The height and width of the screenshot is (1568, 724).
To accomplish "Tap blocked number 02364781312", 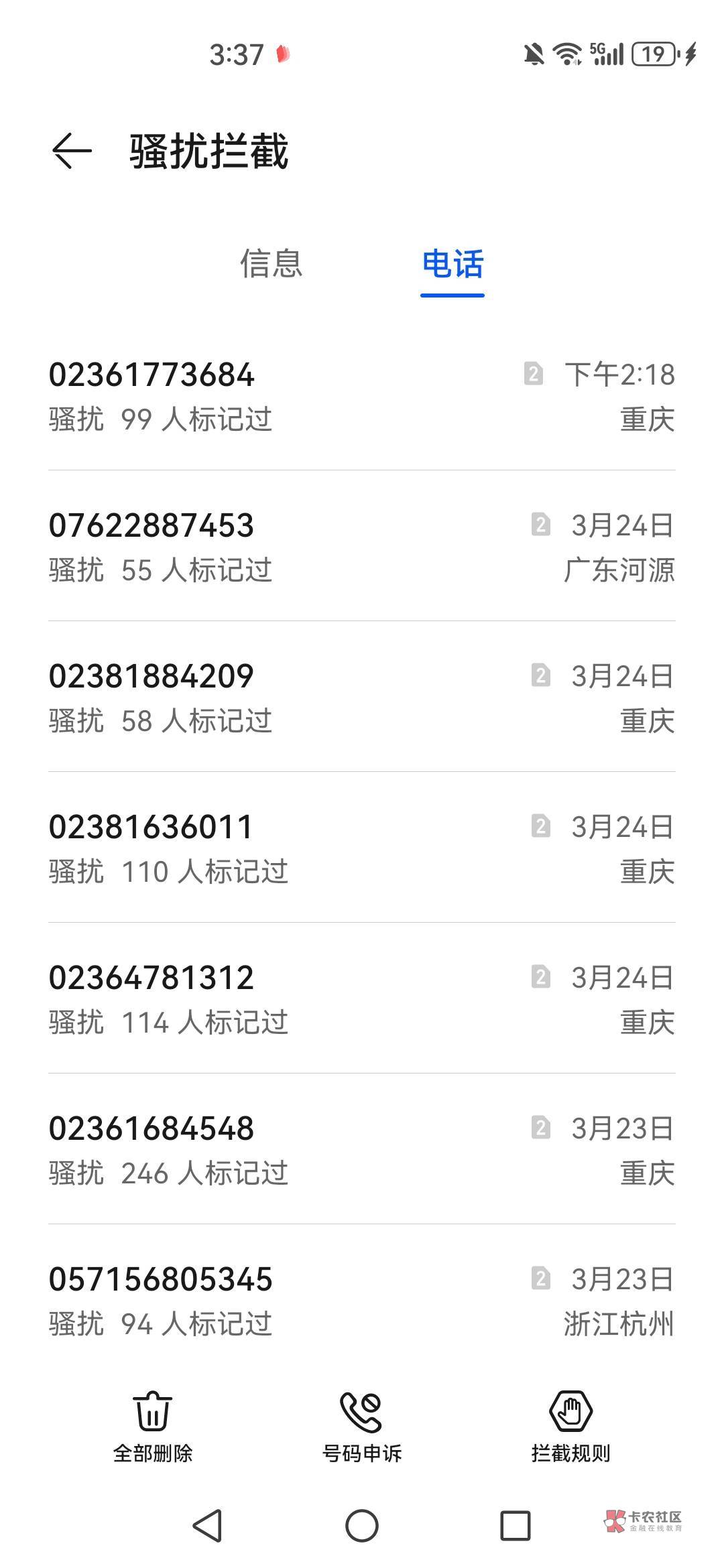I will 362,998.
